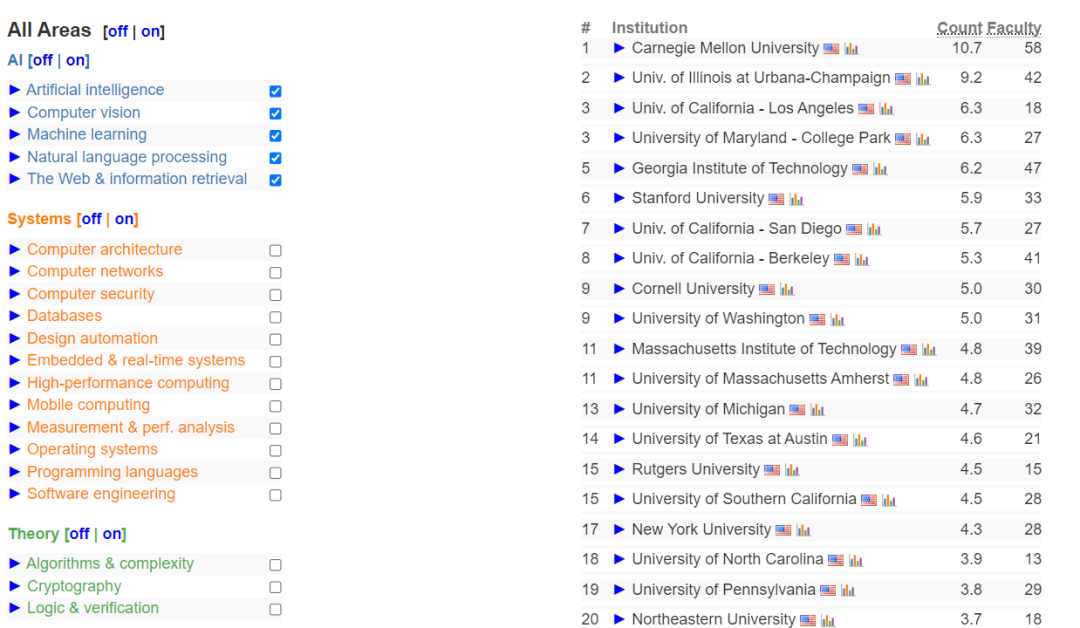The image size is (1080, 628).
Task: Check the Cryptography checkbox
Action: (275, 587)
